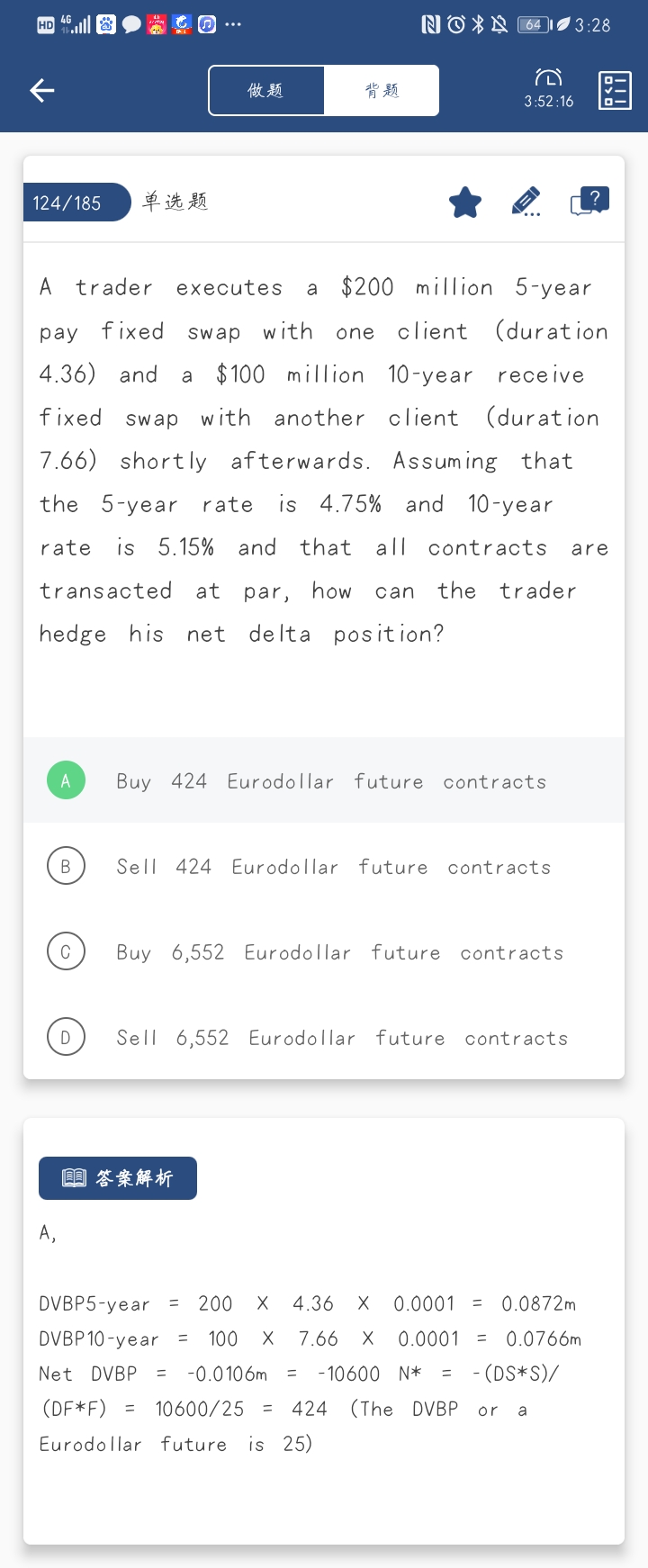
Task: Star this question as a favorite
Action: [x=465, y=203]
